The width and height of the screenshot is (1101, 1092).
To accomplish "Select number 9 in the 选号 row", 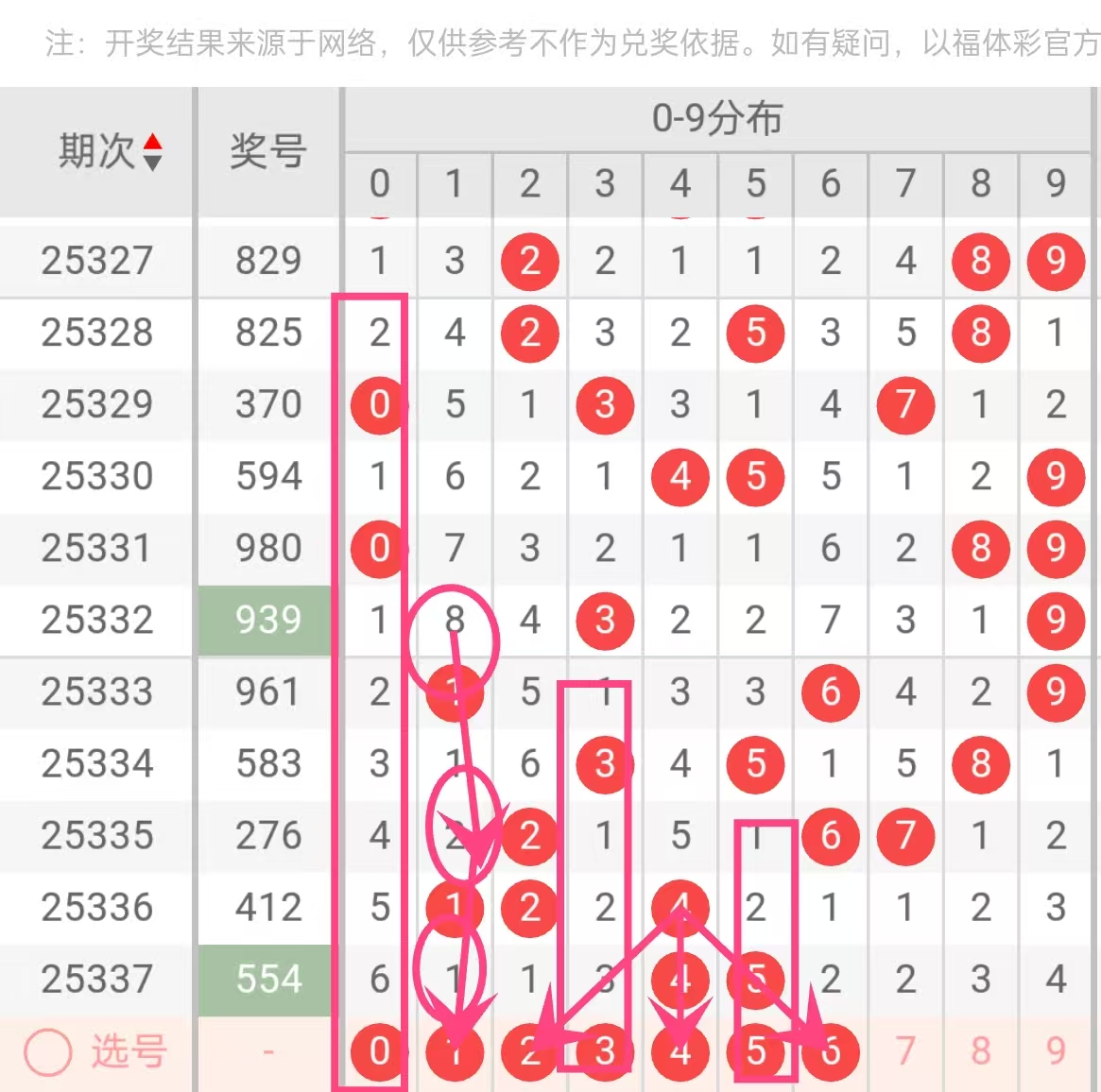I will (1056, 1051).
